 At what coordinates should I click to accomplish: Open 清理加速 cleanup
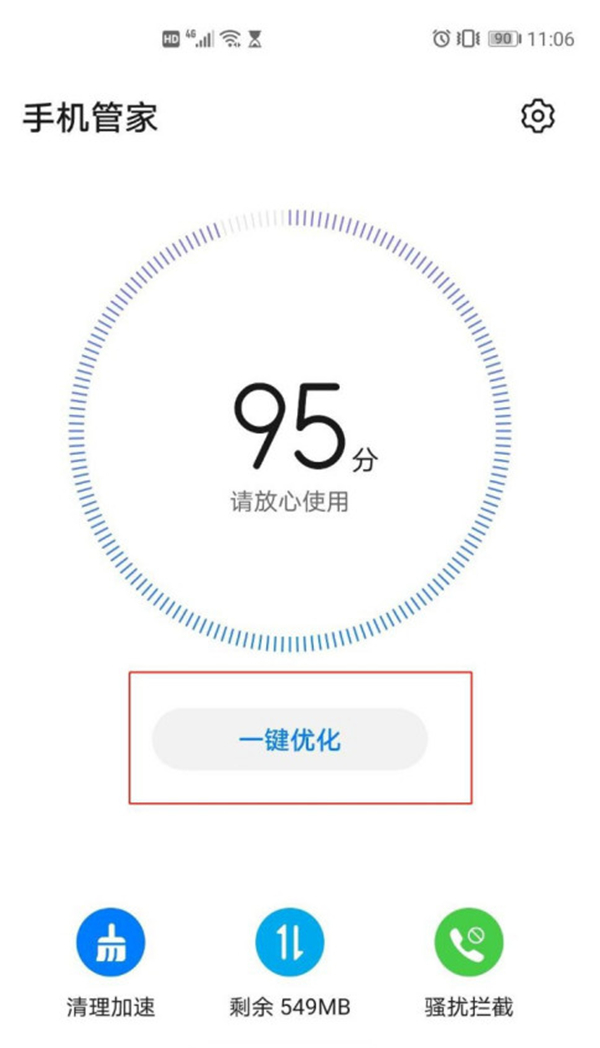[111, 943]
